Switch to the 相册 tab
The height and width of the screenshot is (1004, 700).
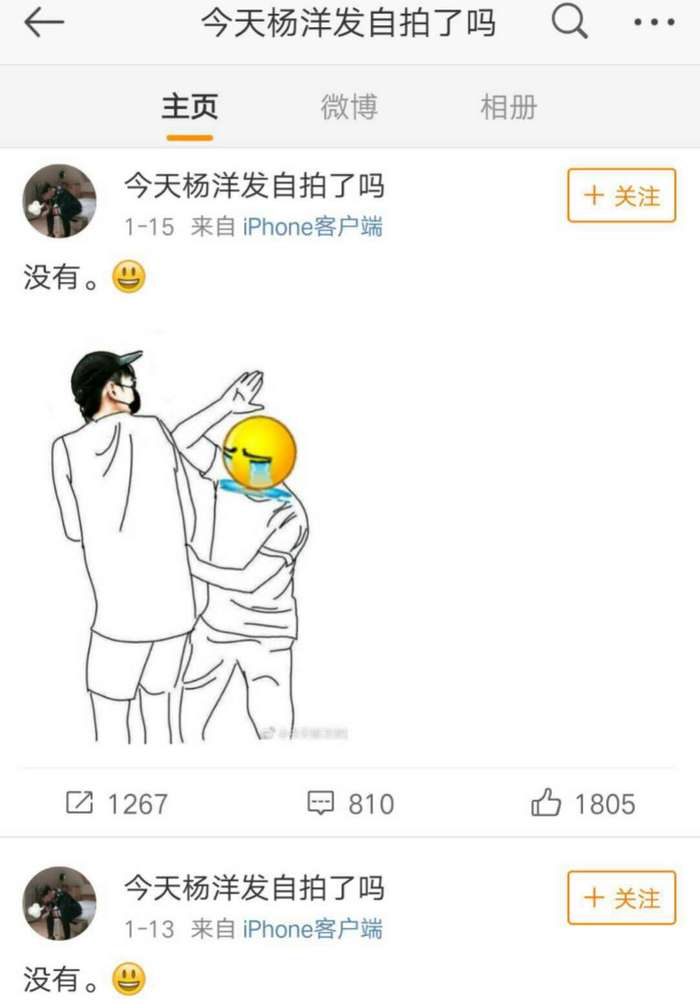tap(508, 107)
